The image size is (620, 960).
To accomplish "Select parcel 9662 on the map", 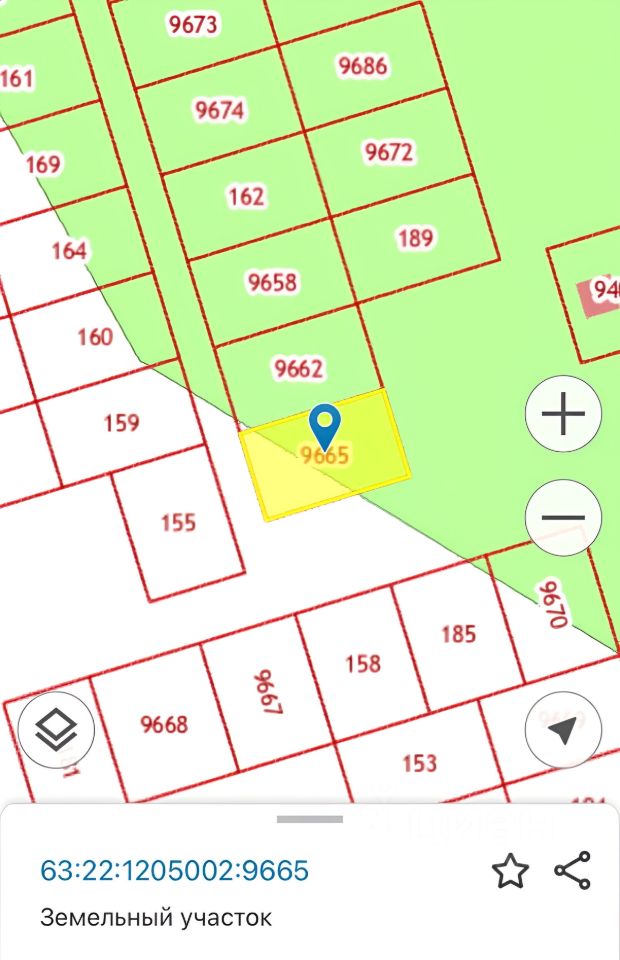I will (298, 369).
